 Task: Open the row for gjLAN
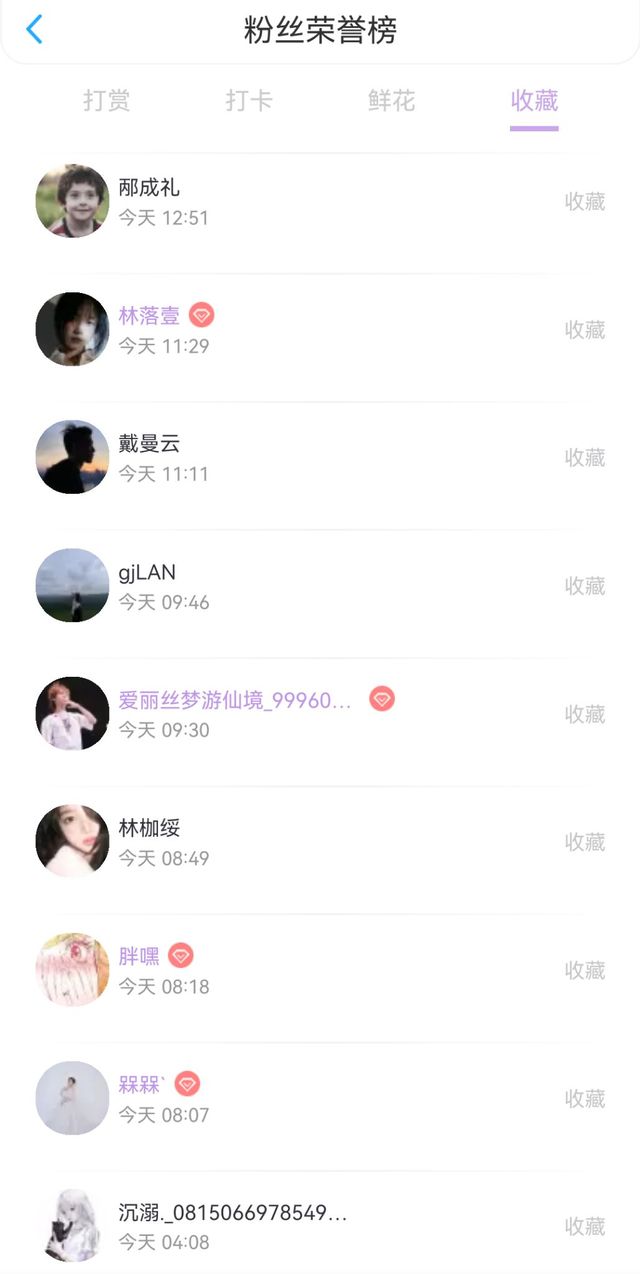point(320,585)
